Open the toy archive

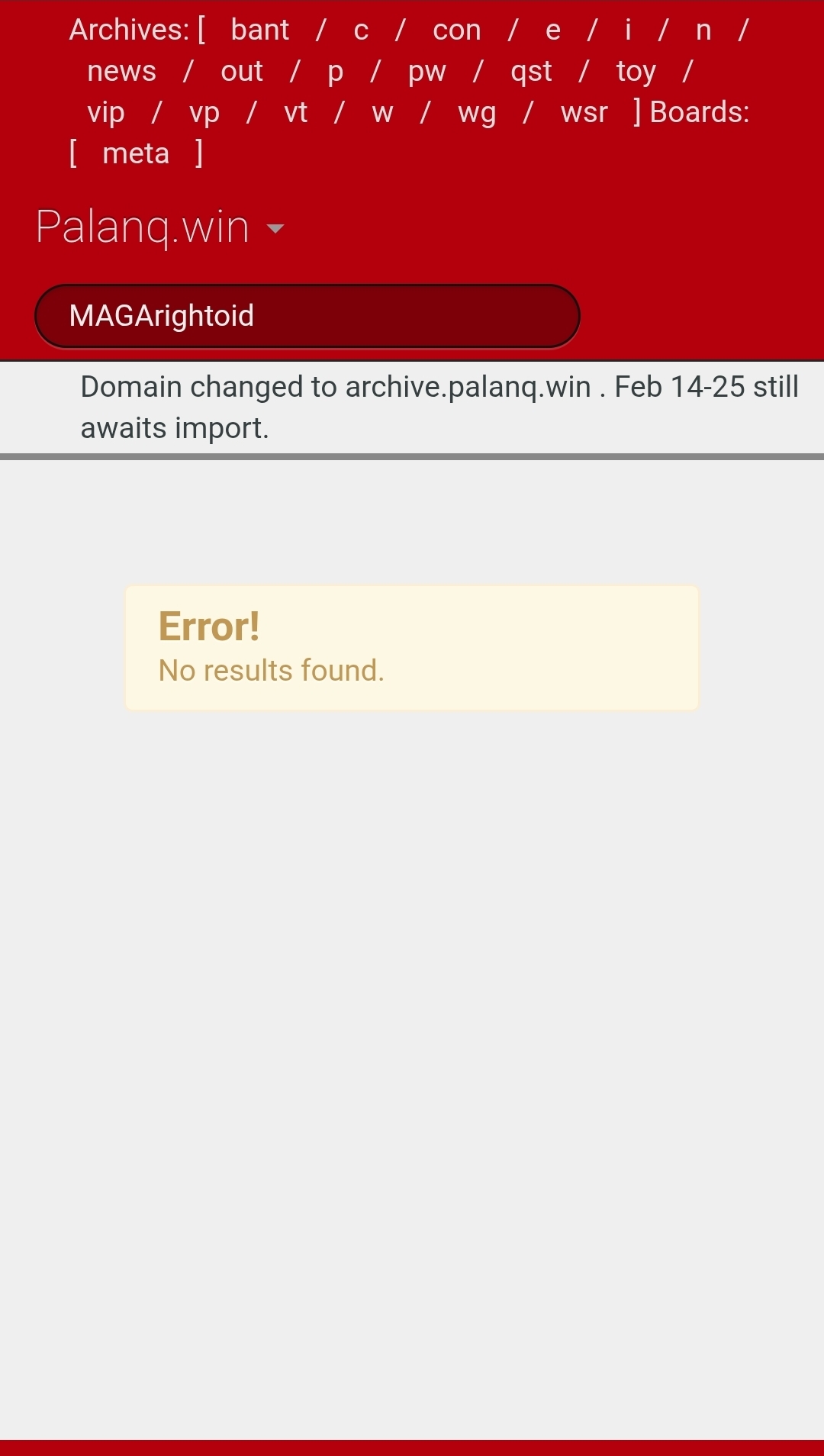coord(636,71)
